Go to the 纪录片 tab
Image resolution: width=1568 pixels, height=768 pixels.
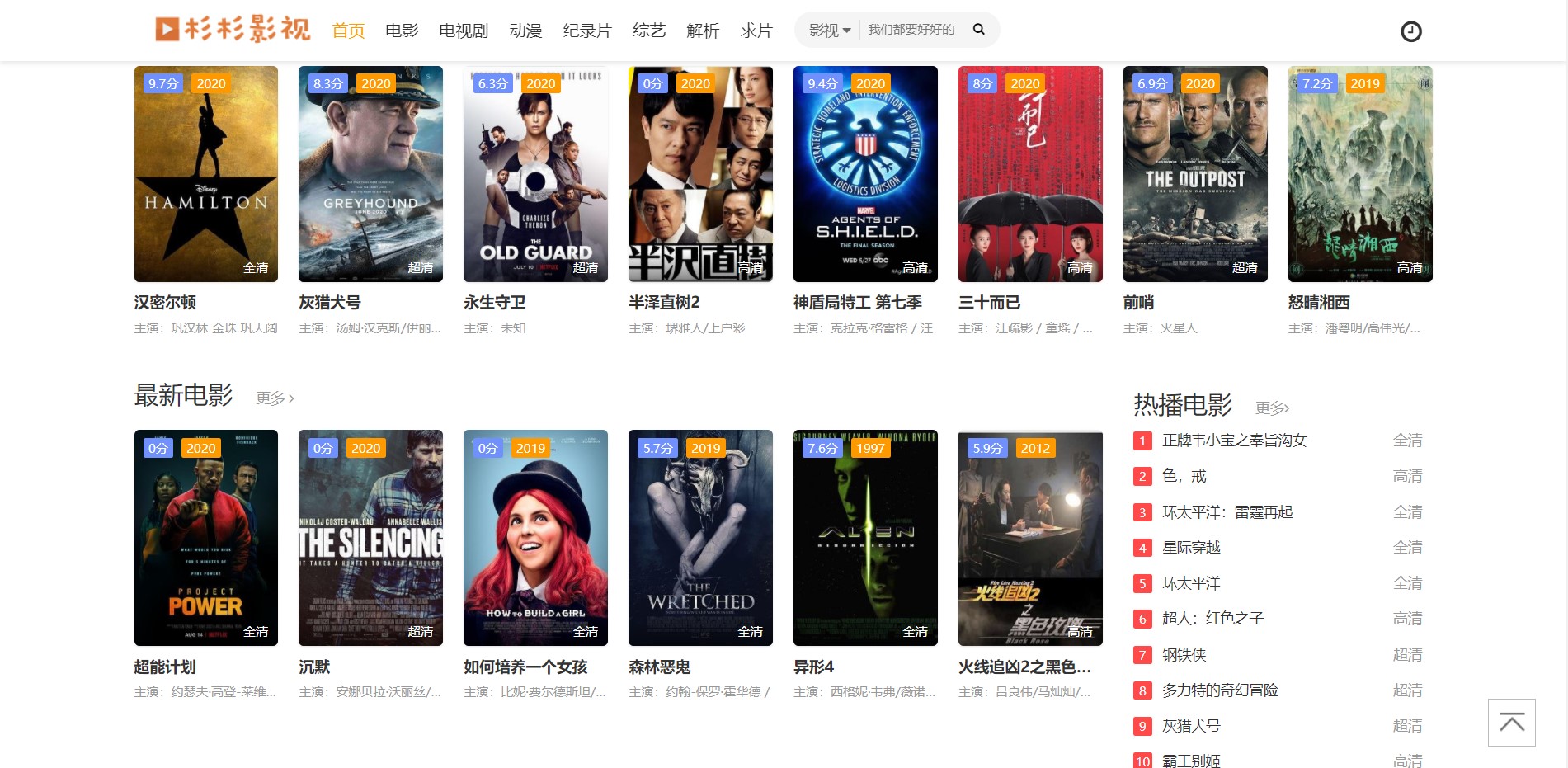click(x=587, y=31)
